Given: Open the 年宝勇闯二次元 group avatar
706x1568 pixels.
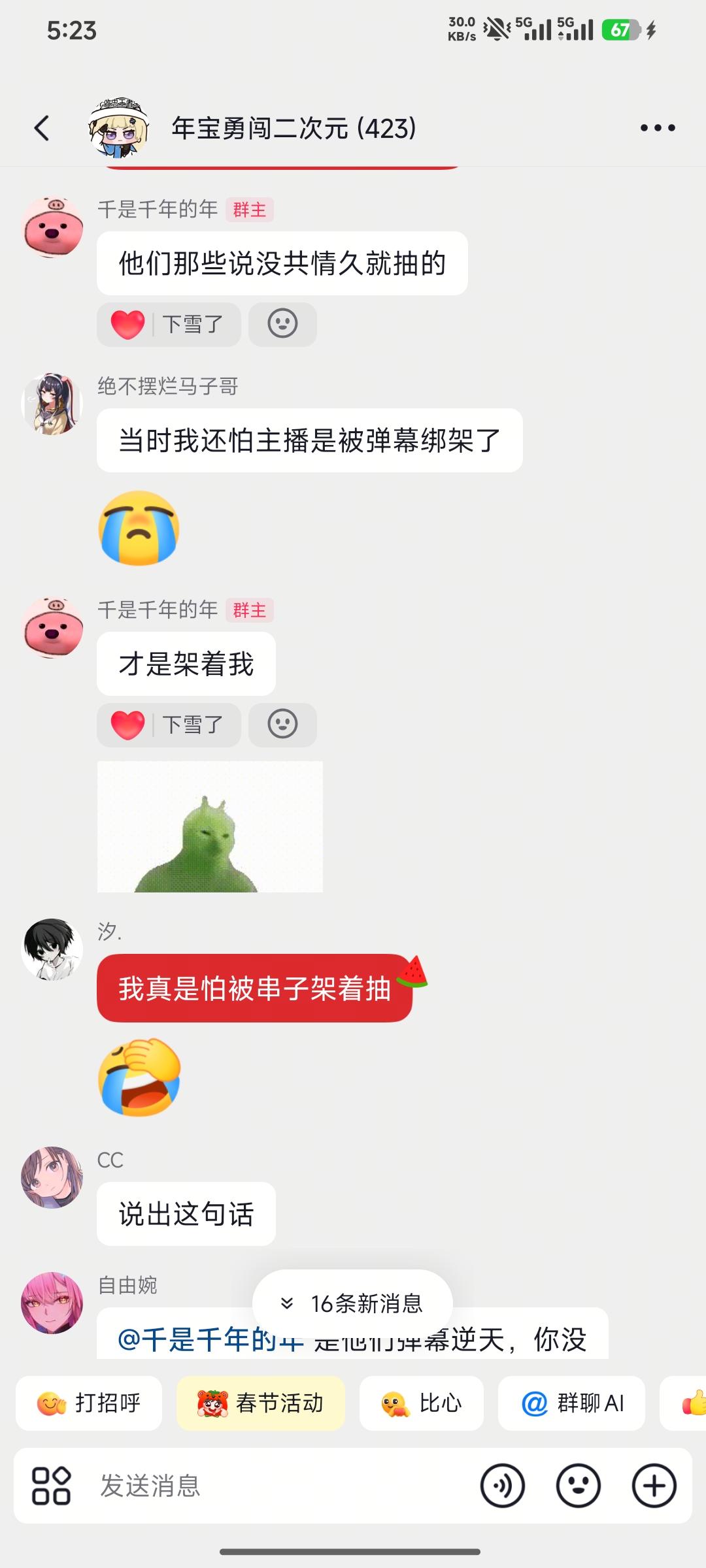Looking at the screenshot, I should coord(119,128).
